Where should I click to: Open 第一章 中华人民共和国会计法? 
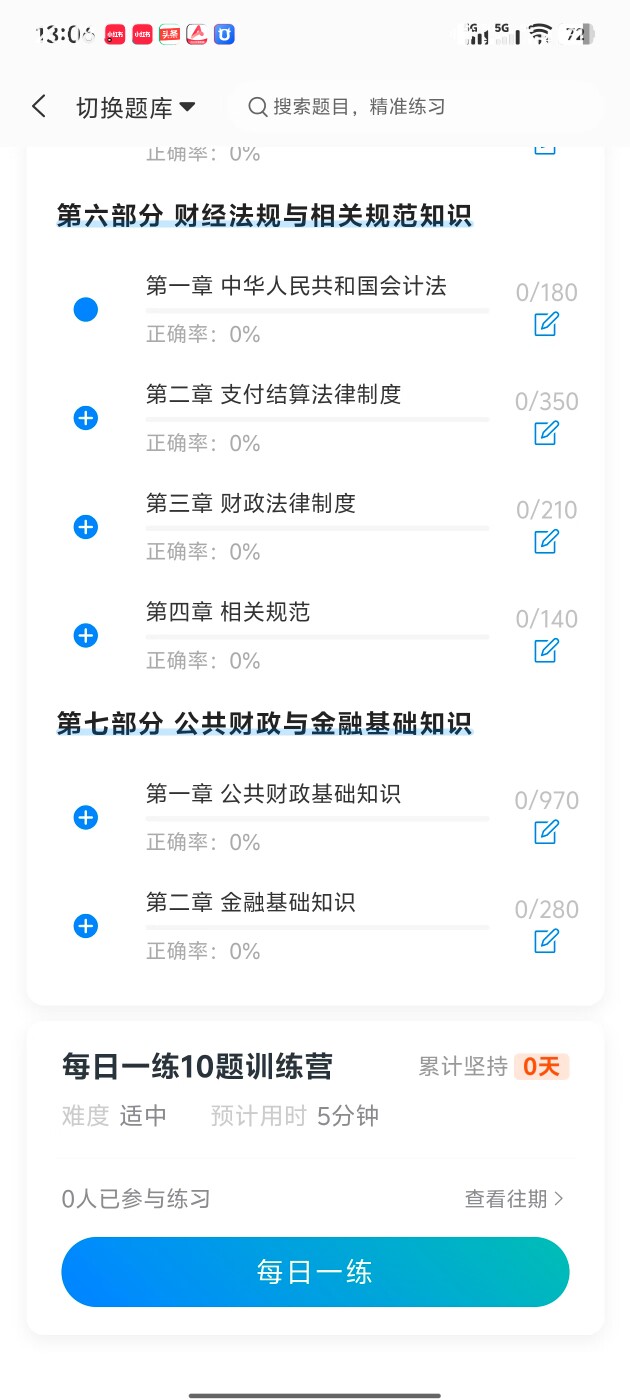click(x=296, y=286)
